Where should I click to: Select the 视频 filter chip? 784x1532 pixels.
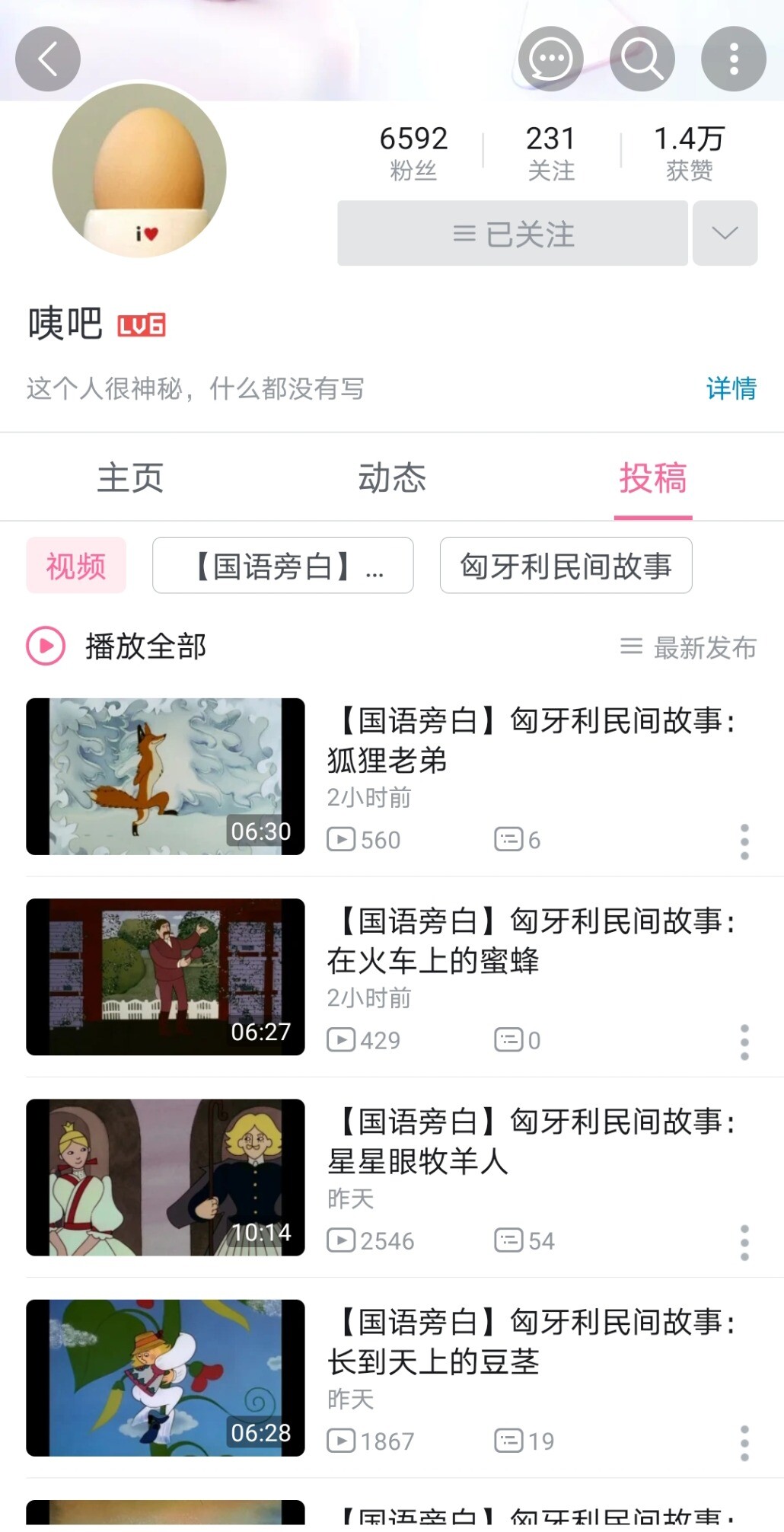tap(76, 566)
